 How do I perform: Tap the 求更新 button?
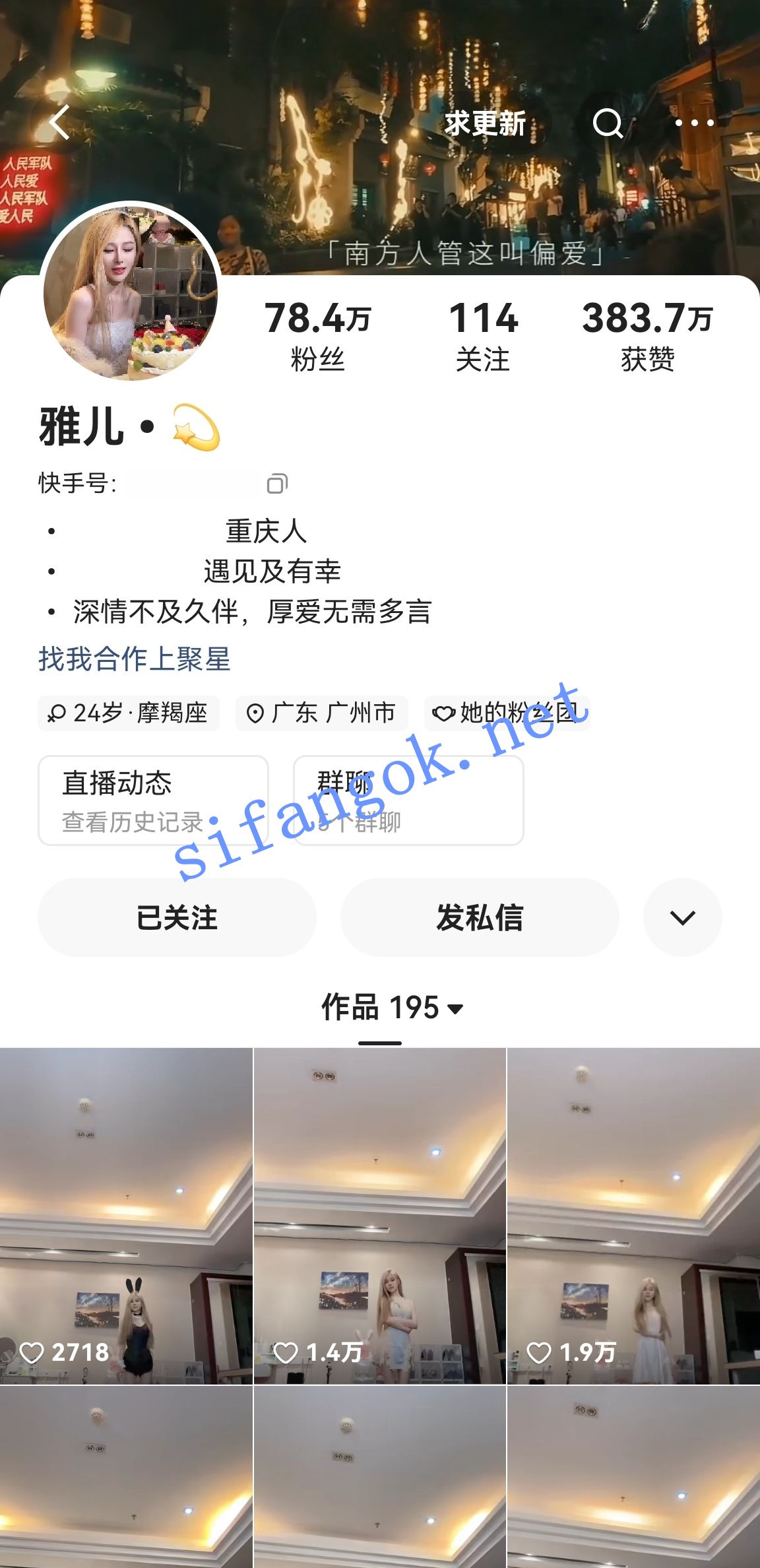(x=485, y=123)
